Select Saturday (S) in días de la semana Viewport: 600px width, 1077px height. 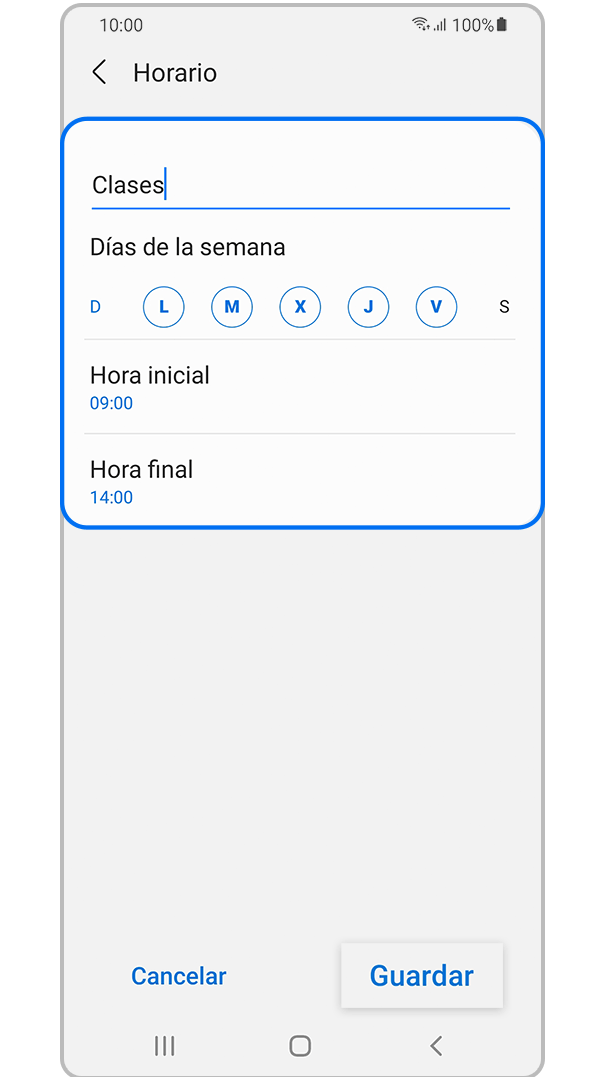tap(504, 307)
